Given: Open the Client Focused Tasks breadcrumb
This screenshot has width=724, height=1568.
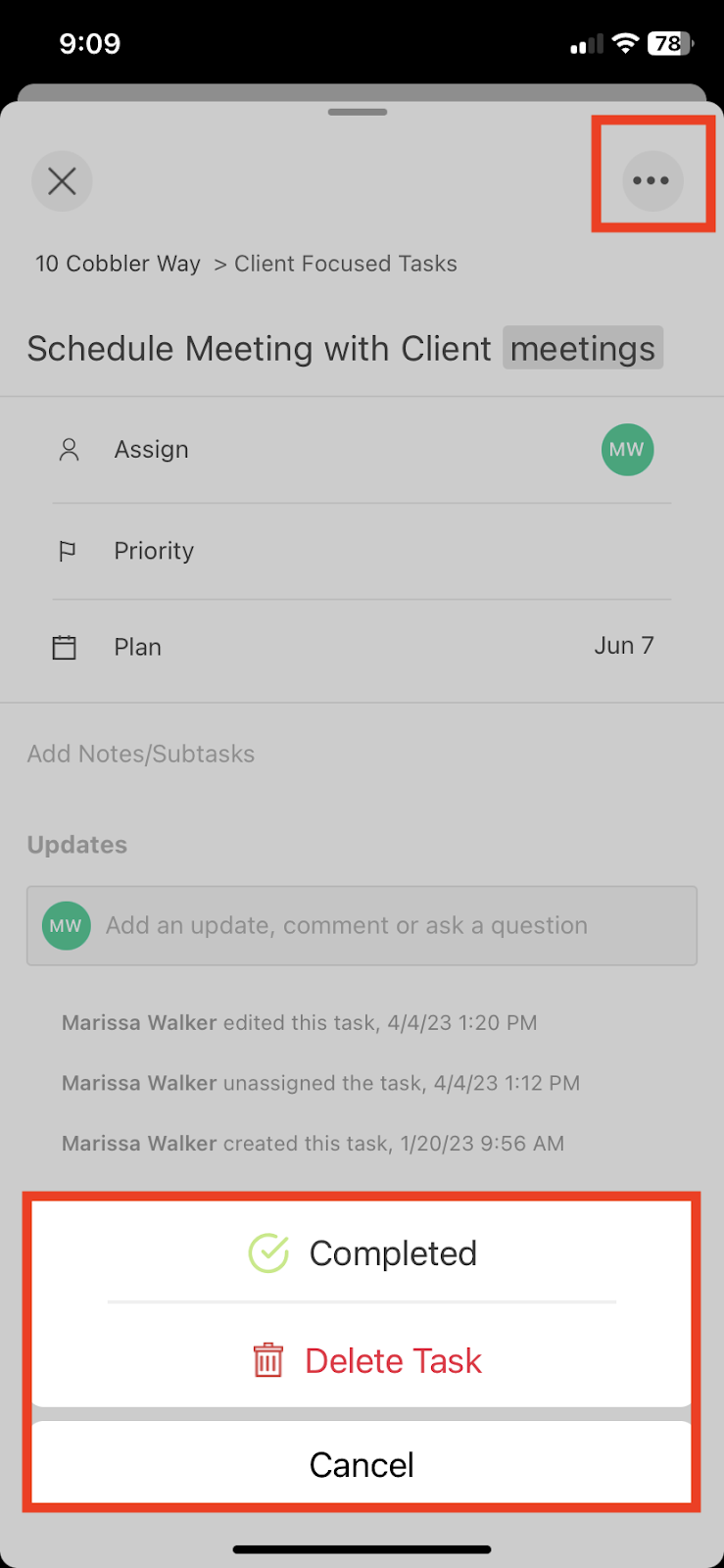Looking at the screenshot, I should 346,264.
